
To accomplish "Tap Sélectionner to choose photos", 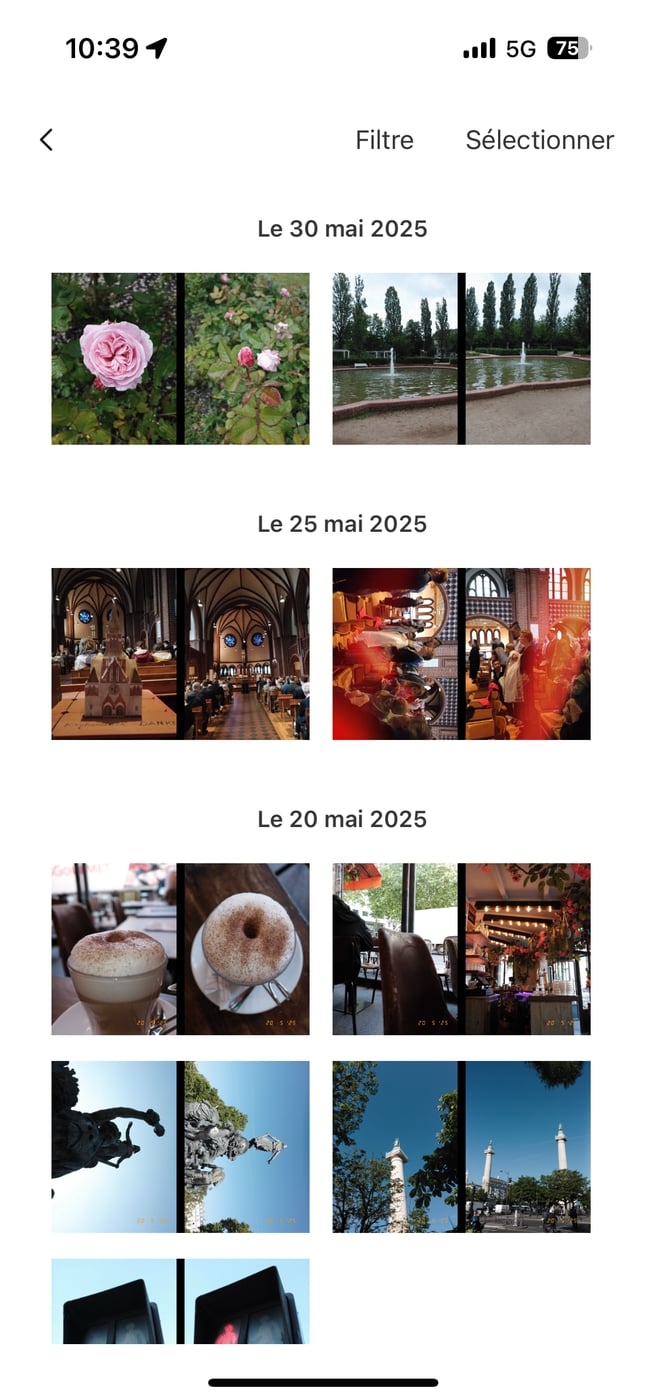I will click(539, 140).
